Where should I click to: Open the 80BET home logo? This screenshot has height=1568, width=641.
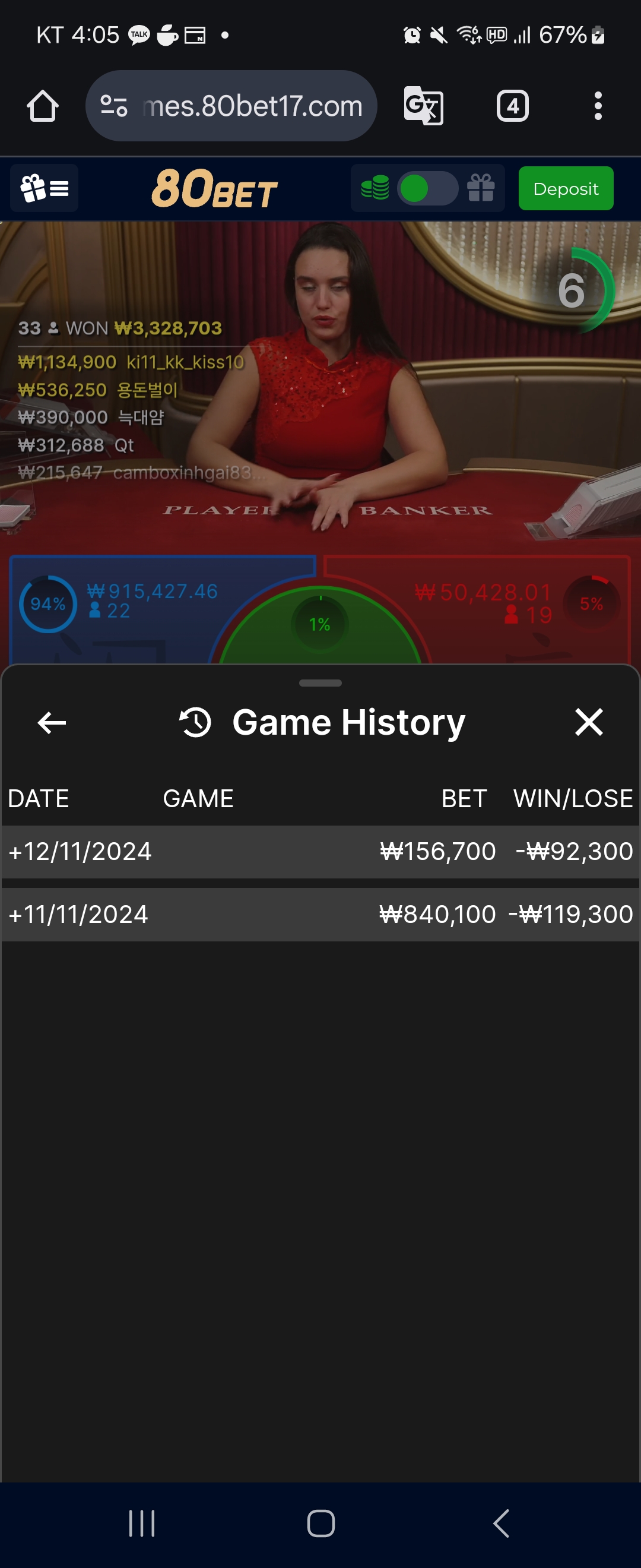tap(214, 189)
